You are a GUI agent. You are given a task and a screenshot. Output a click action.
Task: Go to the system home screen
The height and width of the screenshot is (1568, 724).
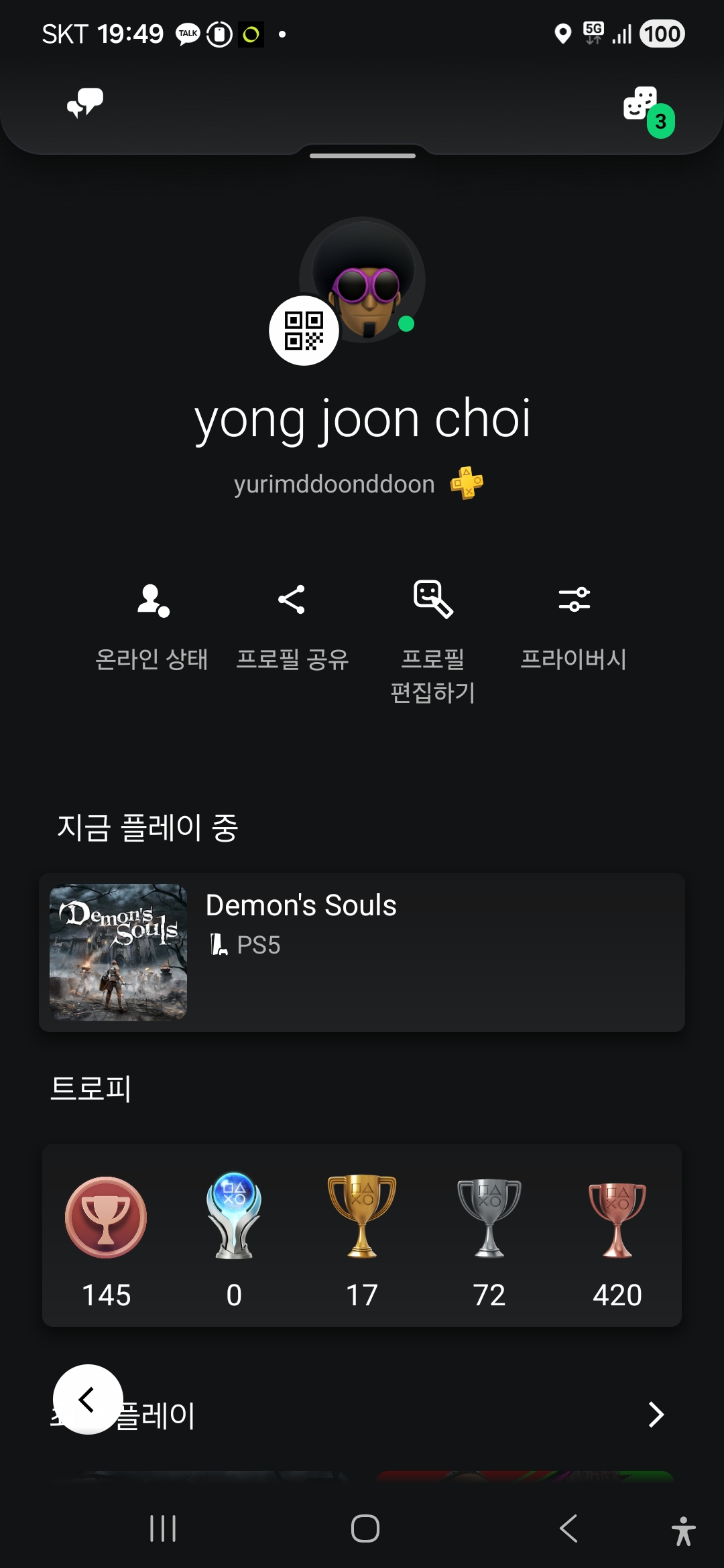(x=365, y=1528)
